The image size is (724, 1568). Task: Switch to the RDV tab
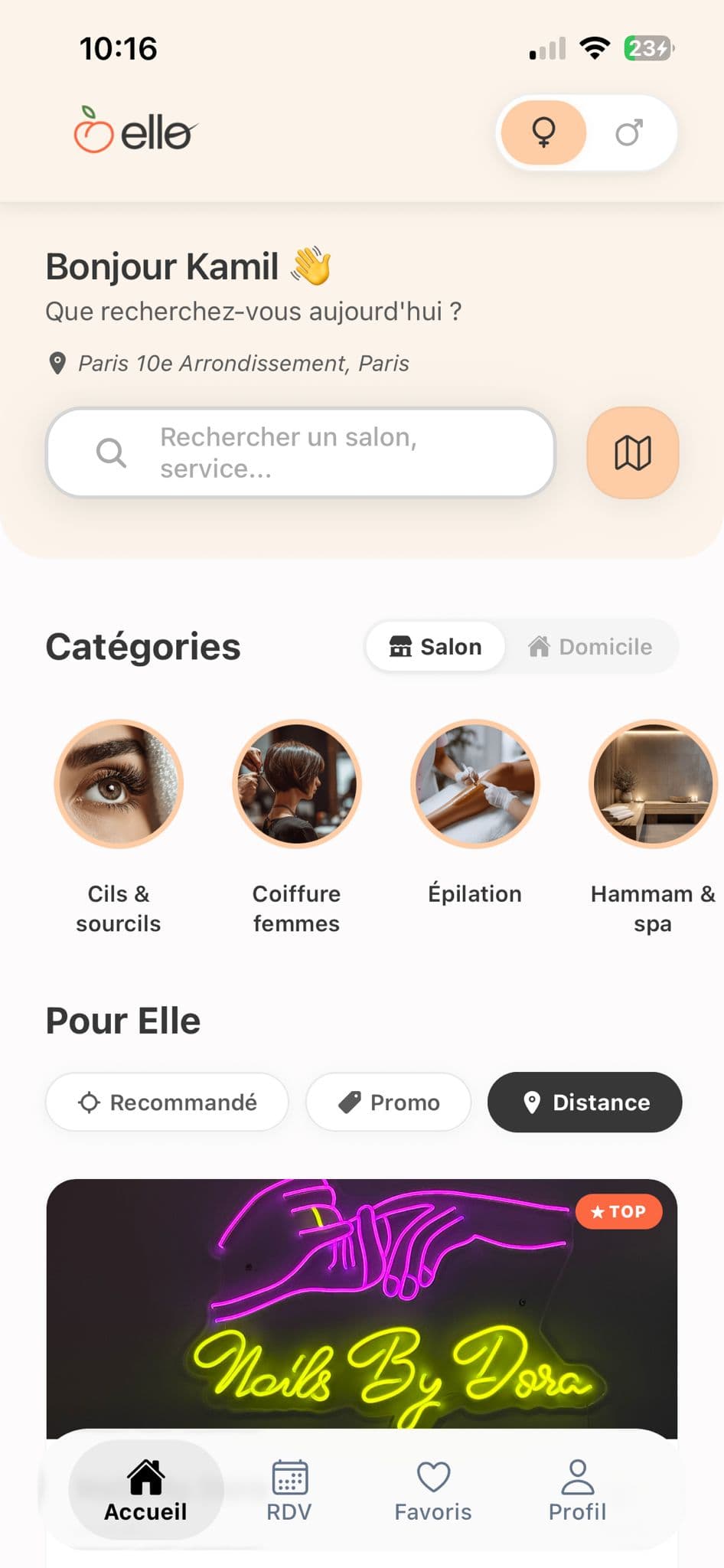[x=289, y=1489]
